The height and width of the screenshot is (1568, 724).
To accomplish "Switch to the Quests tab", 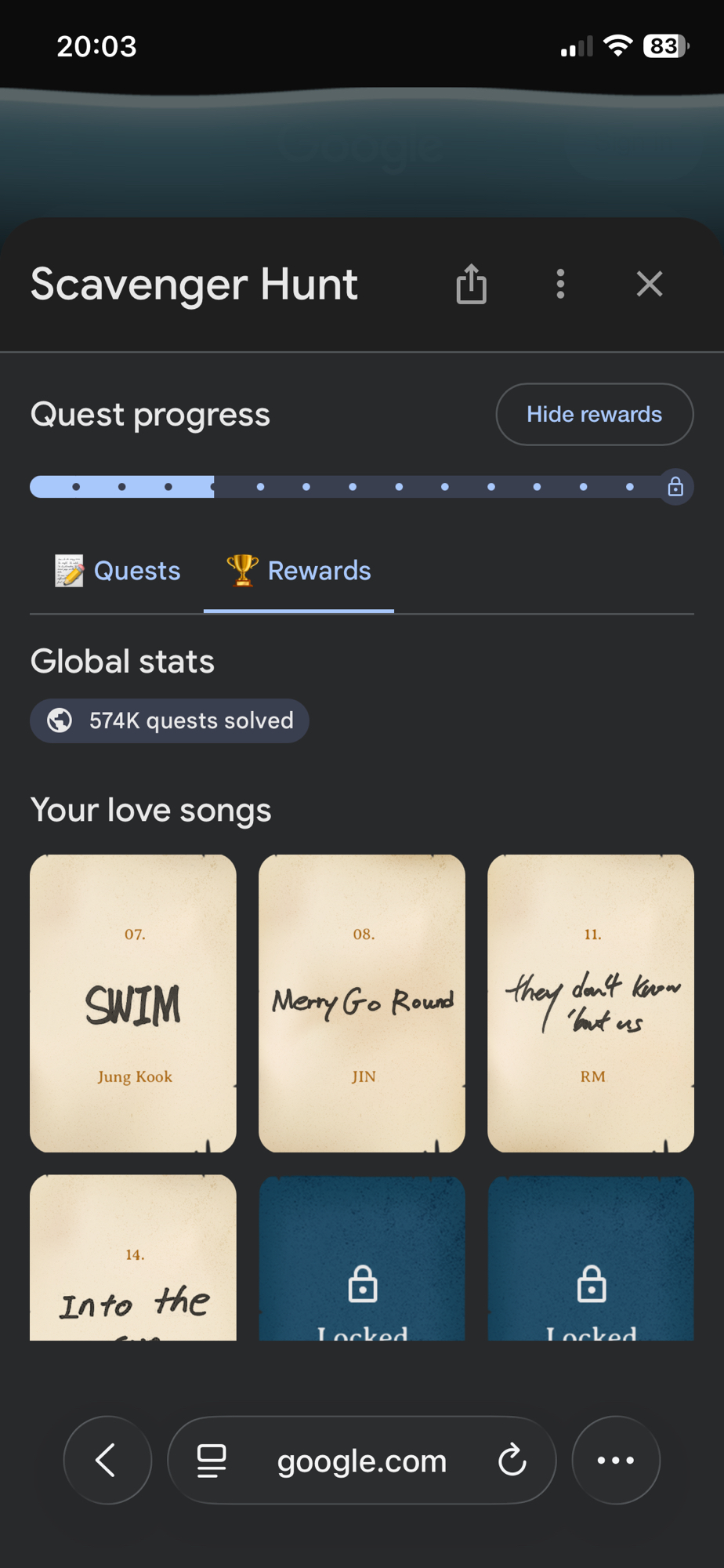I will pos(118,571).
